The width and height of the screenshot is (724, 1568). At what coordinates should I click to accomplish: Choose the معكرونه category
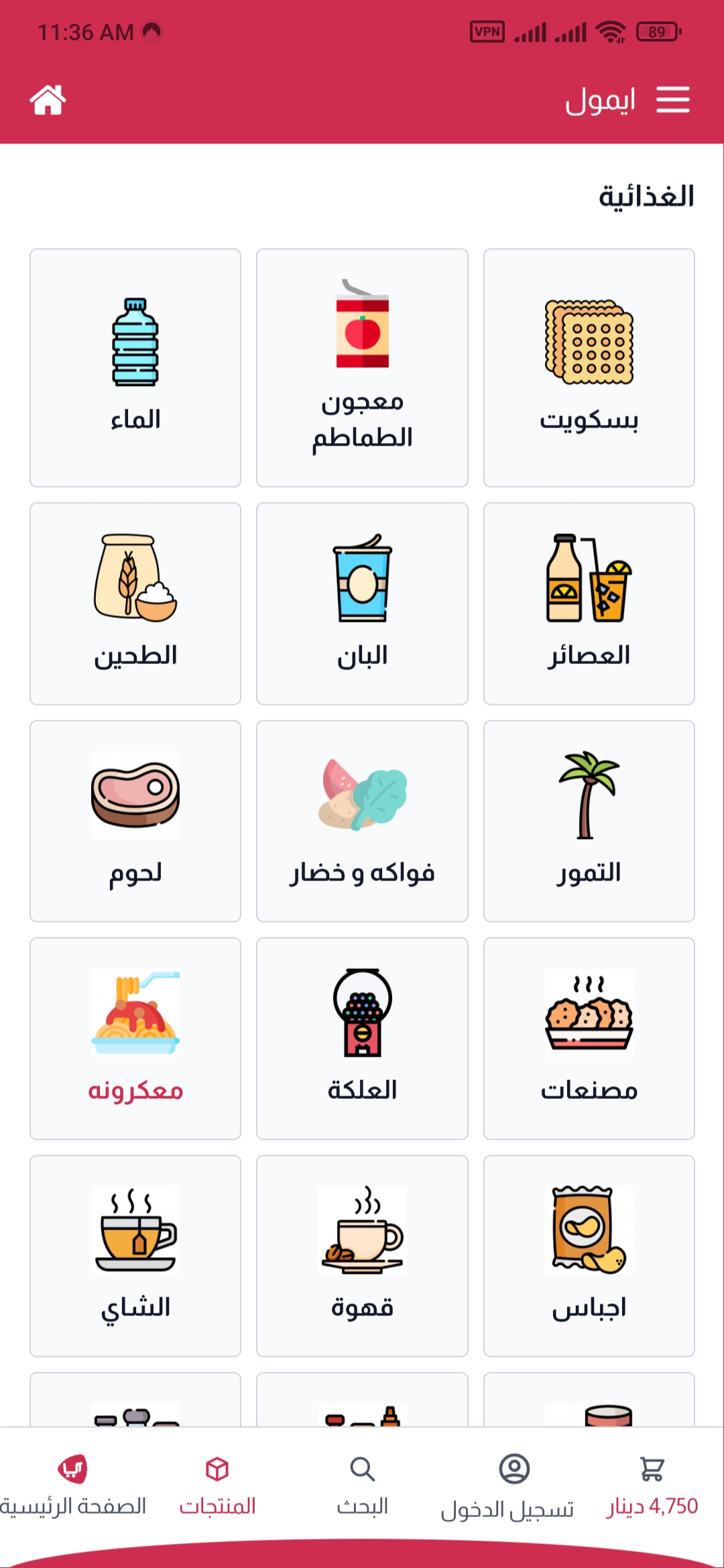(135, 1038)
